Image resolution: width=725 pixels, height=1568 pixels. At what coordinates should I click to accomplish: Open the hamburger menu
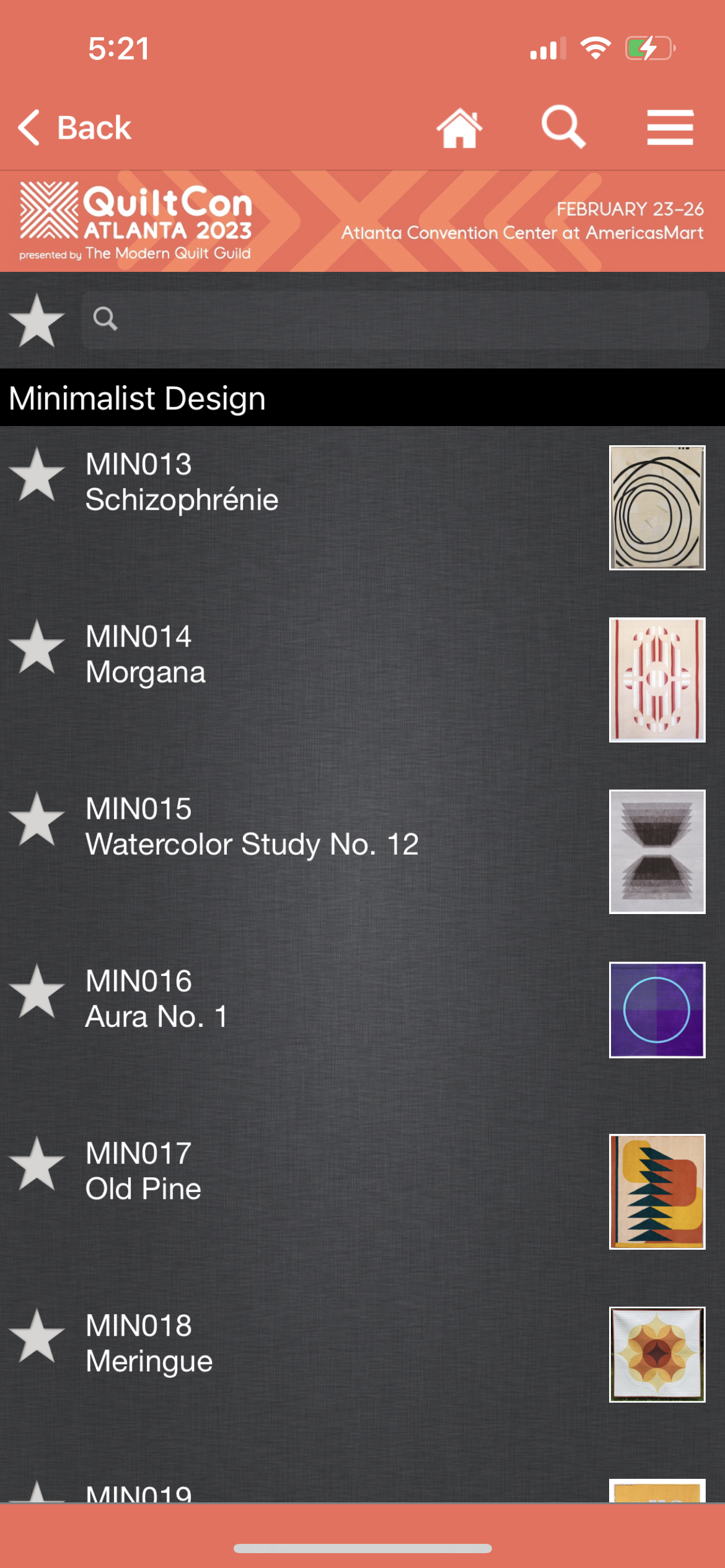670,128
